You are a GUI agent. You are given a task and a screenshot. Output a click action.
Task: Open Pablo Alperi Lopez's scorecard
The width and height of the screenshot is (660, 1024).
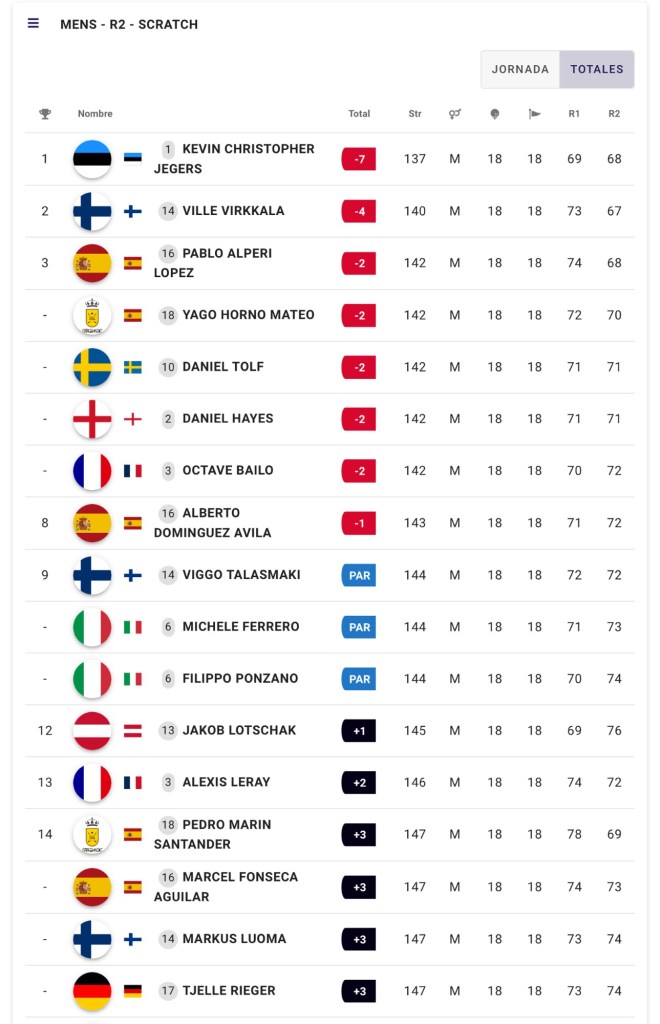[x=227, y=263]
